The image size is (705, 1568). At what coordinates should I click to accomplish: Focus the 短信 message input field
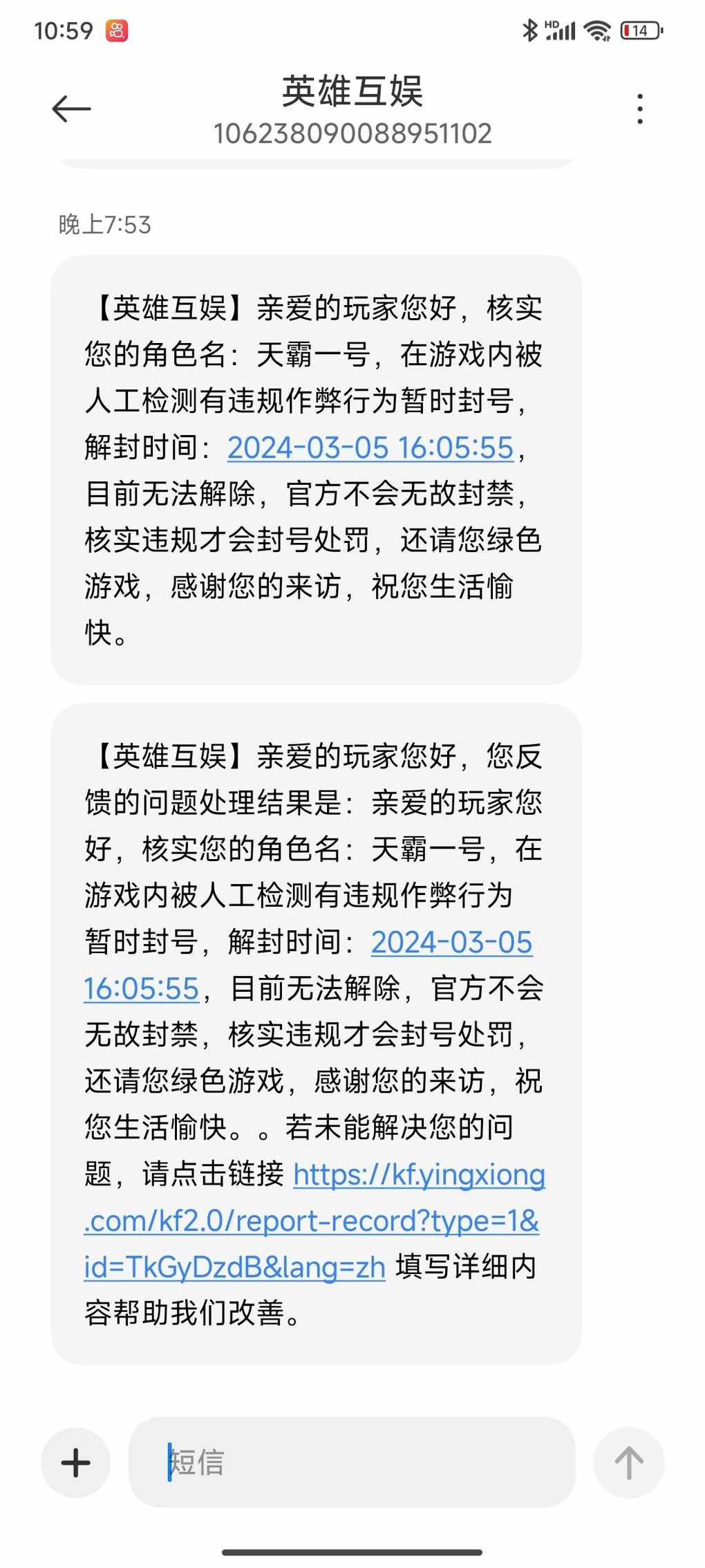coord(352,1462)
